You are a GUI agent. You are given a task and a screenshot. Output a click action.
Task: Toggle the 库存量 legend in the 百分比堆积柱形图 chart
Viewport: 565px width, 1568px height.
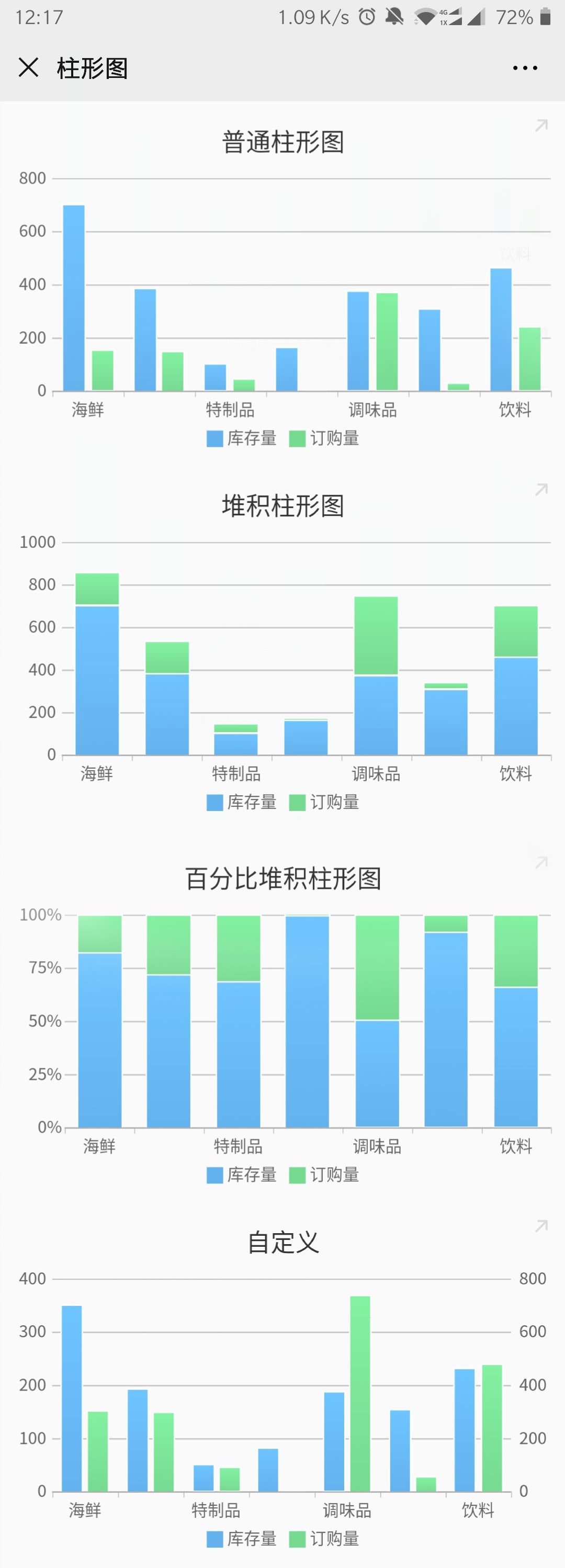pos(242,1175)
